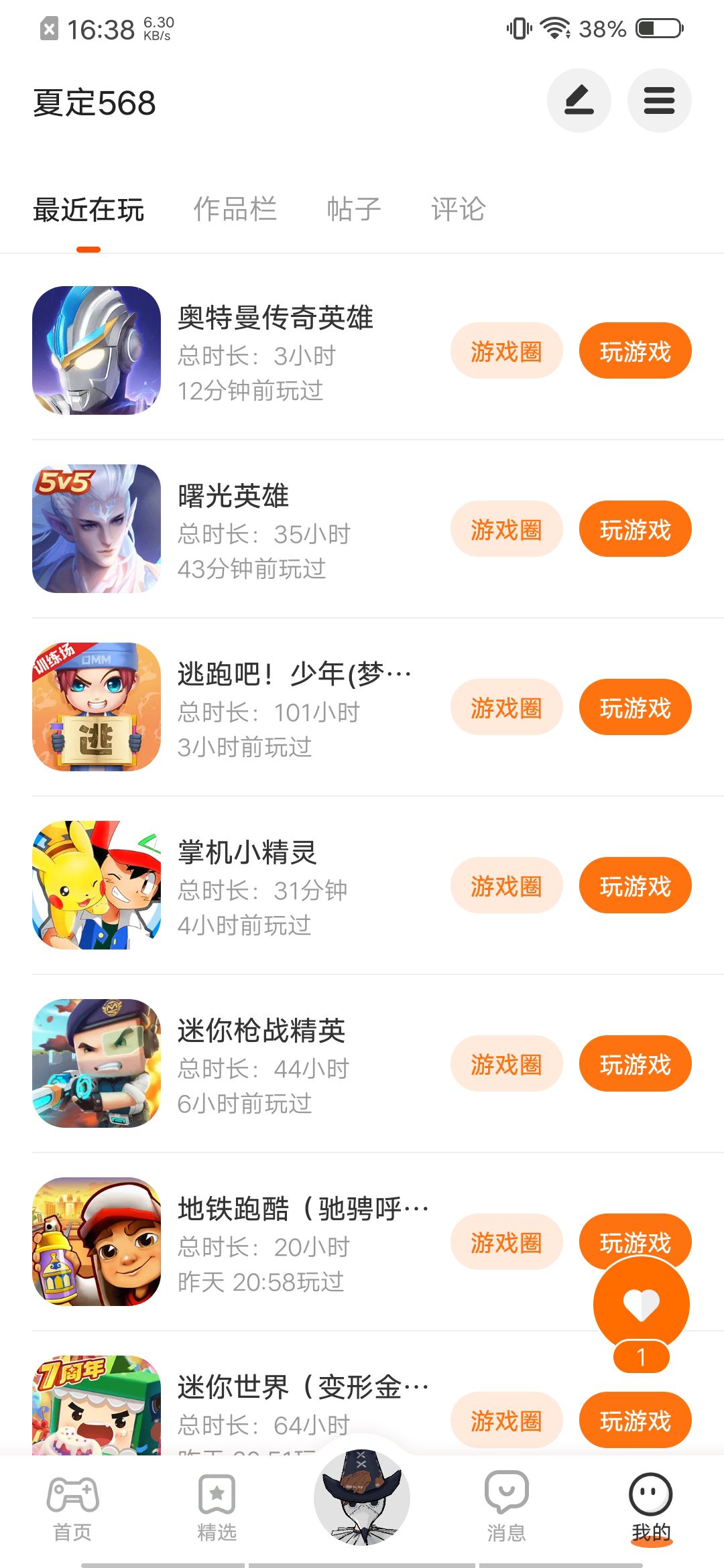Image resolution: width=724 pixels, height=1568 pixels.
Task: Open the 评论 tab
Action: 458,209
